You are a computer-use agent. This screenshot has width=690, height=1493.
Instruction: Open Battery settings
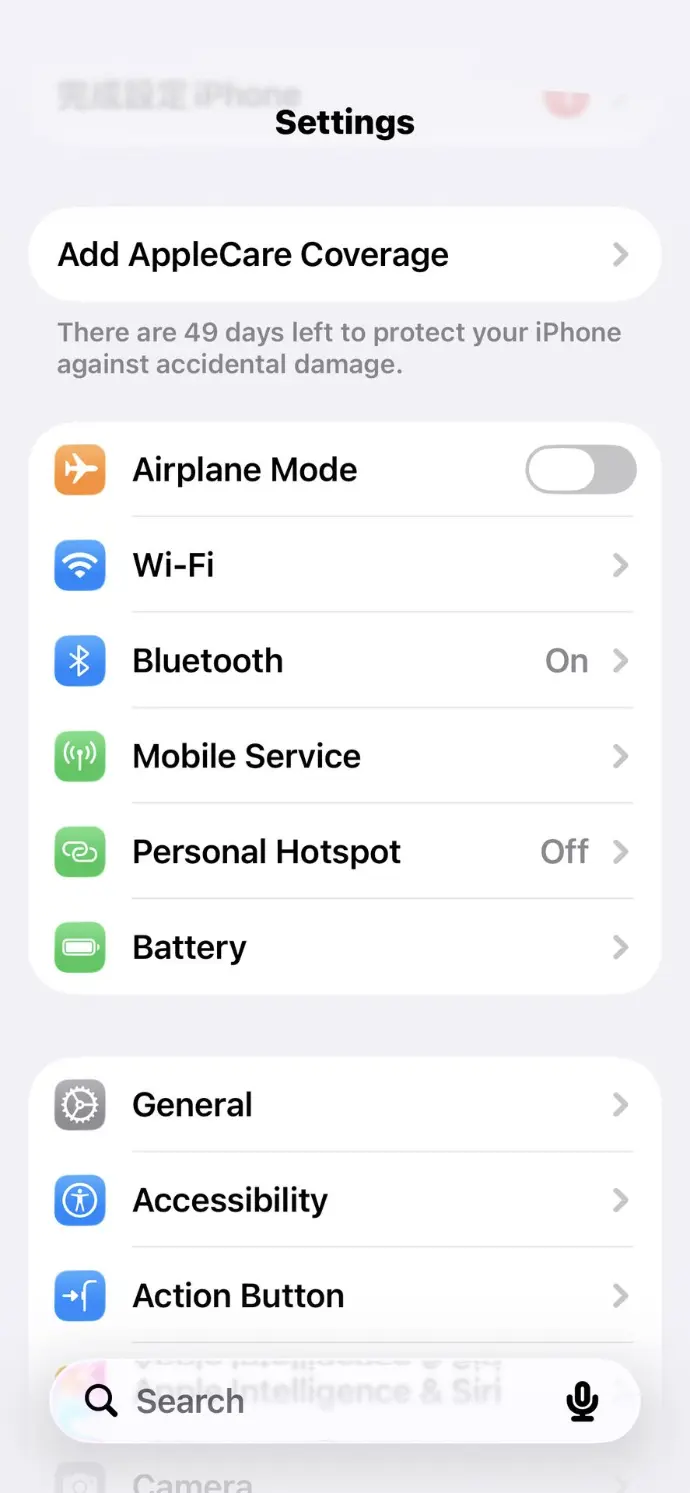point(344,947)
